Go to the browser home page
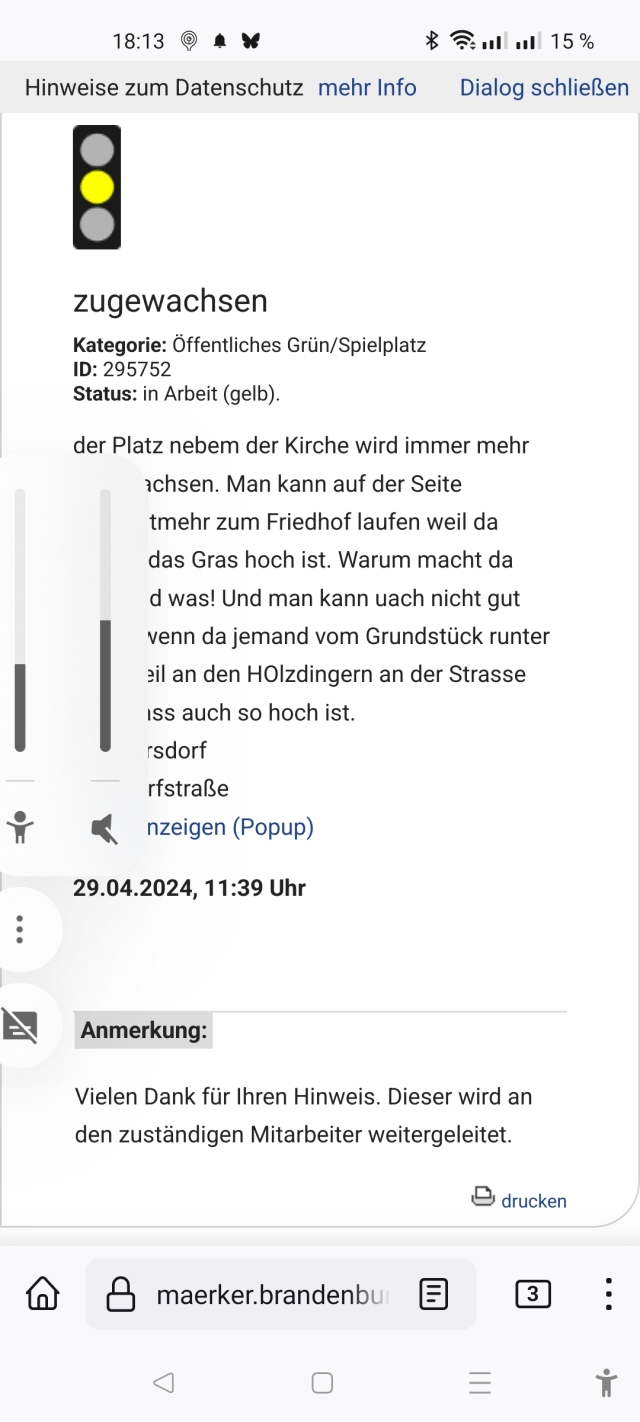Image resolution: width=640 pixels, height=1422 pixels. point(42,1294)
